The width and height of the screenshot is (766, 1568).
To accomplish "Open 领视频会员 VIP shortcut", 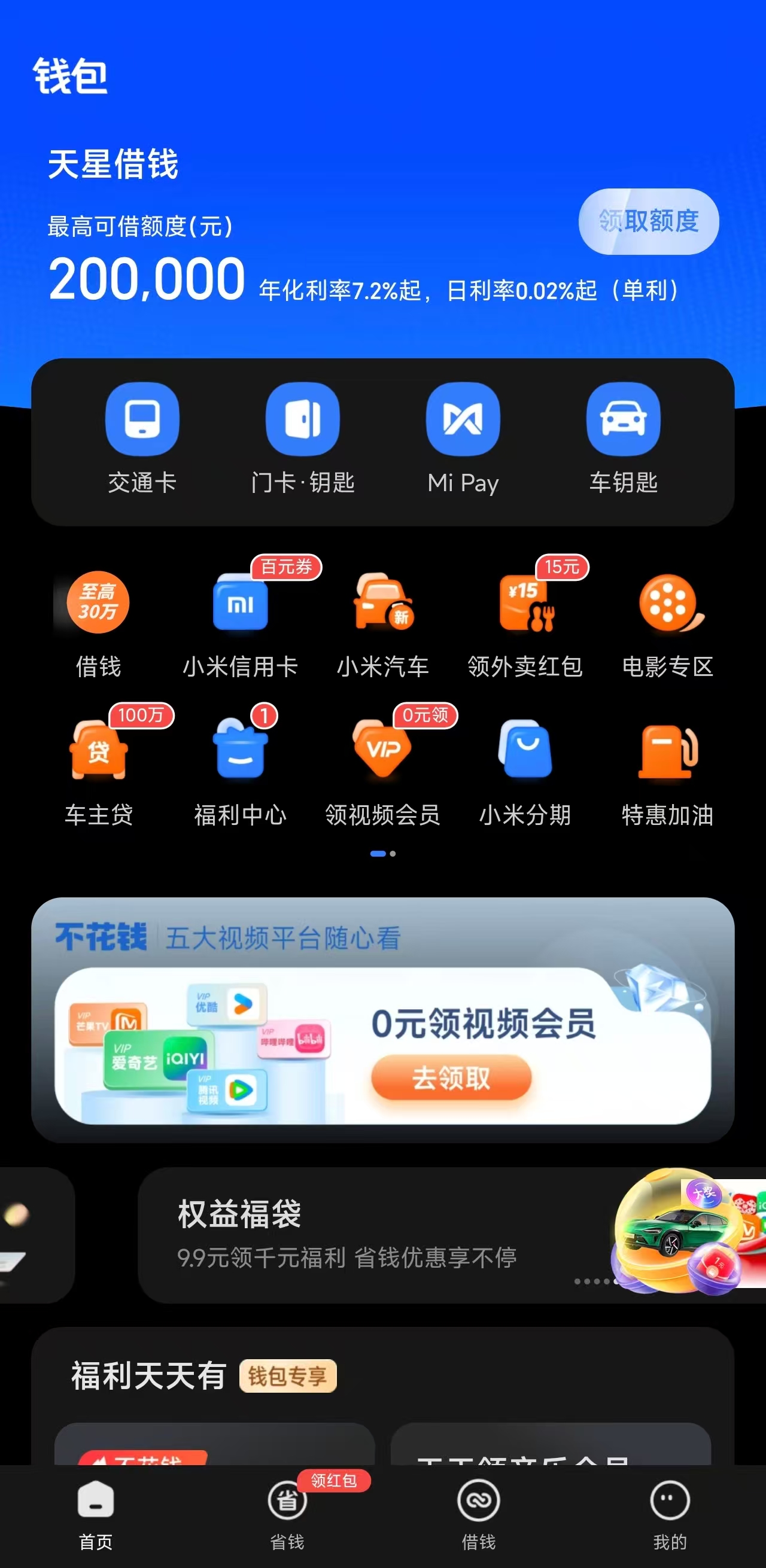I will [x=382, y=751].
